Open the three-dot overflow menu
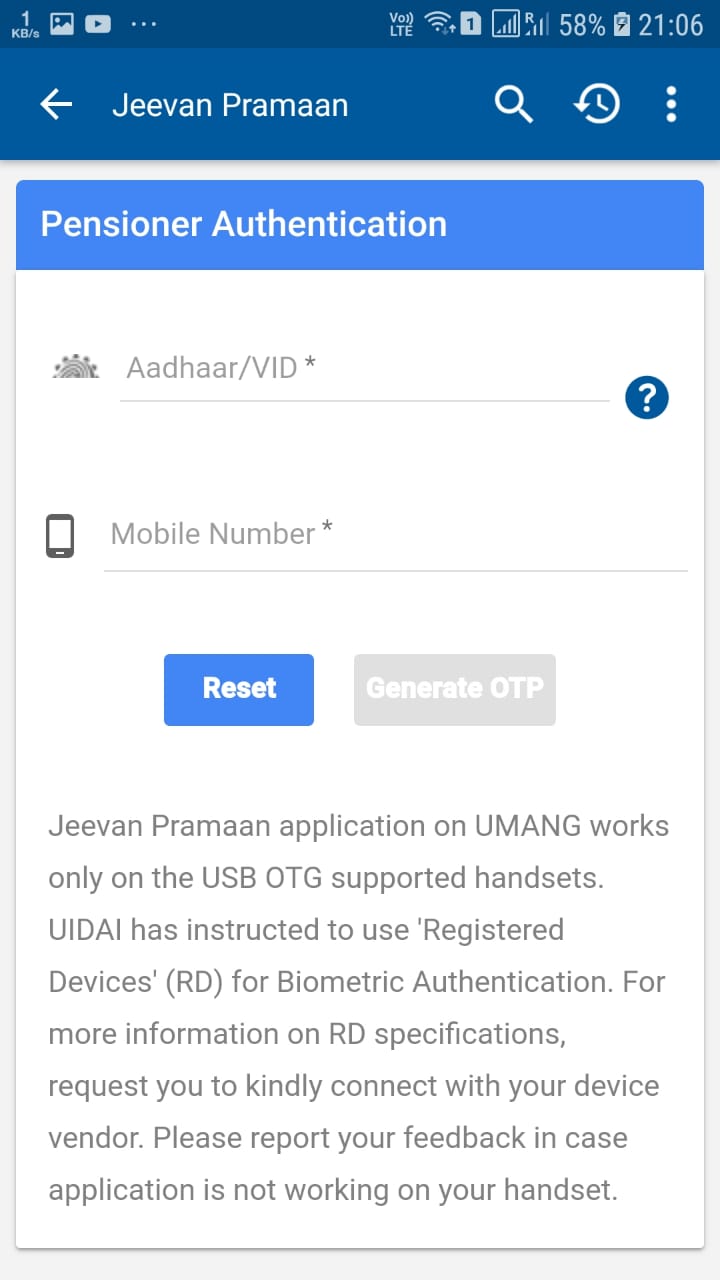This screenshot has height=1280, width=720. (x=671, y=104)
